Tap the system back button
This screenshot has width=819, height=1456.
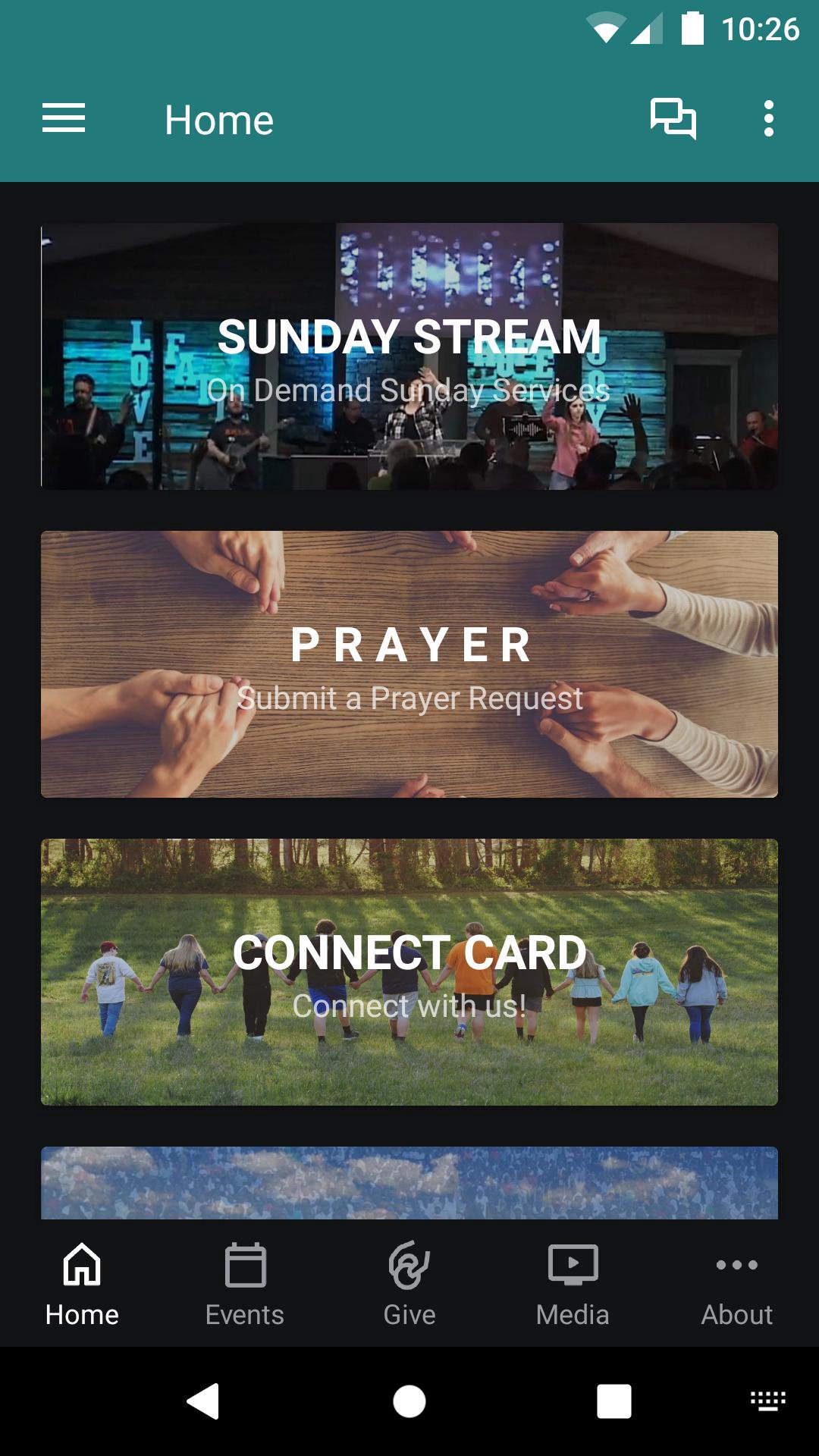[203, 1401]
